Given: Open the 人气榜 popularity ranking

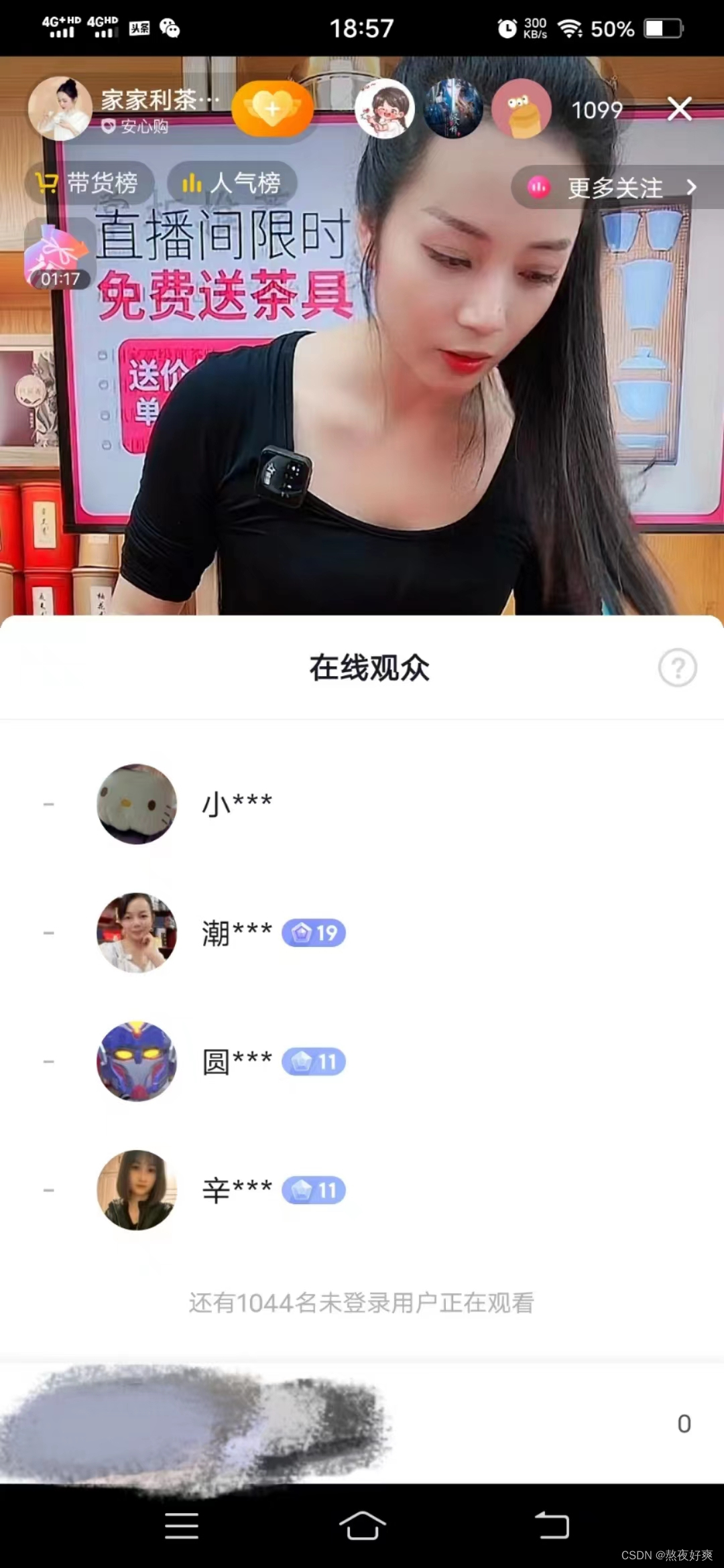Looking at the screenshot, I should tap(231, 183).
